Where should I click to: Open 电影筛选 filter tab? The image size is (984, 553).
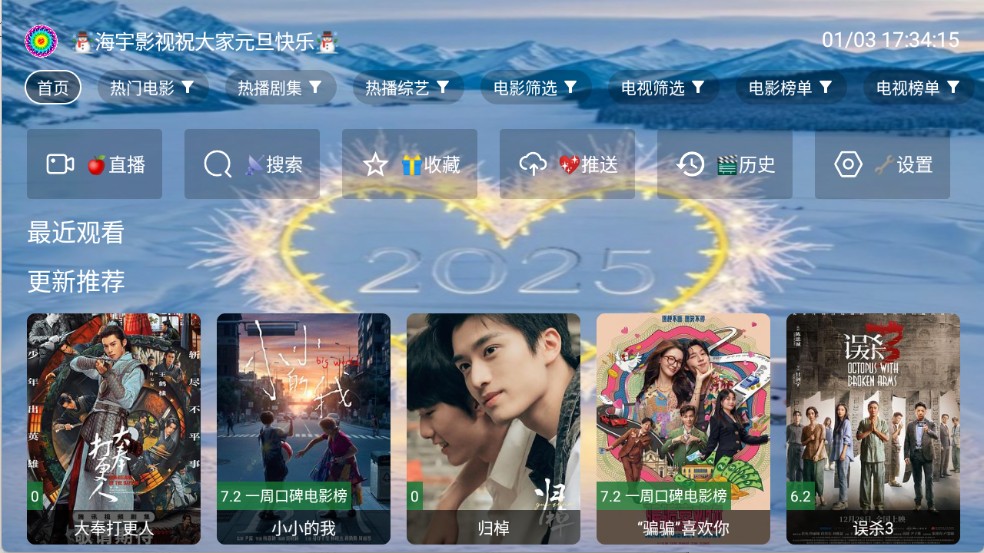coord(535,88)
